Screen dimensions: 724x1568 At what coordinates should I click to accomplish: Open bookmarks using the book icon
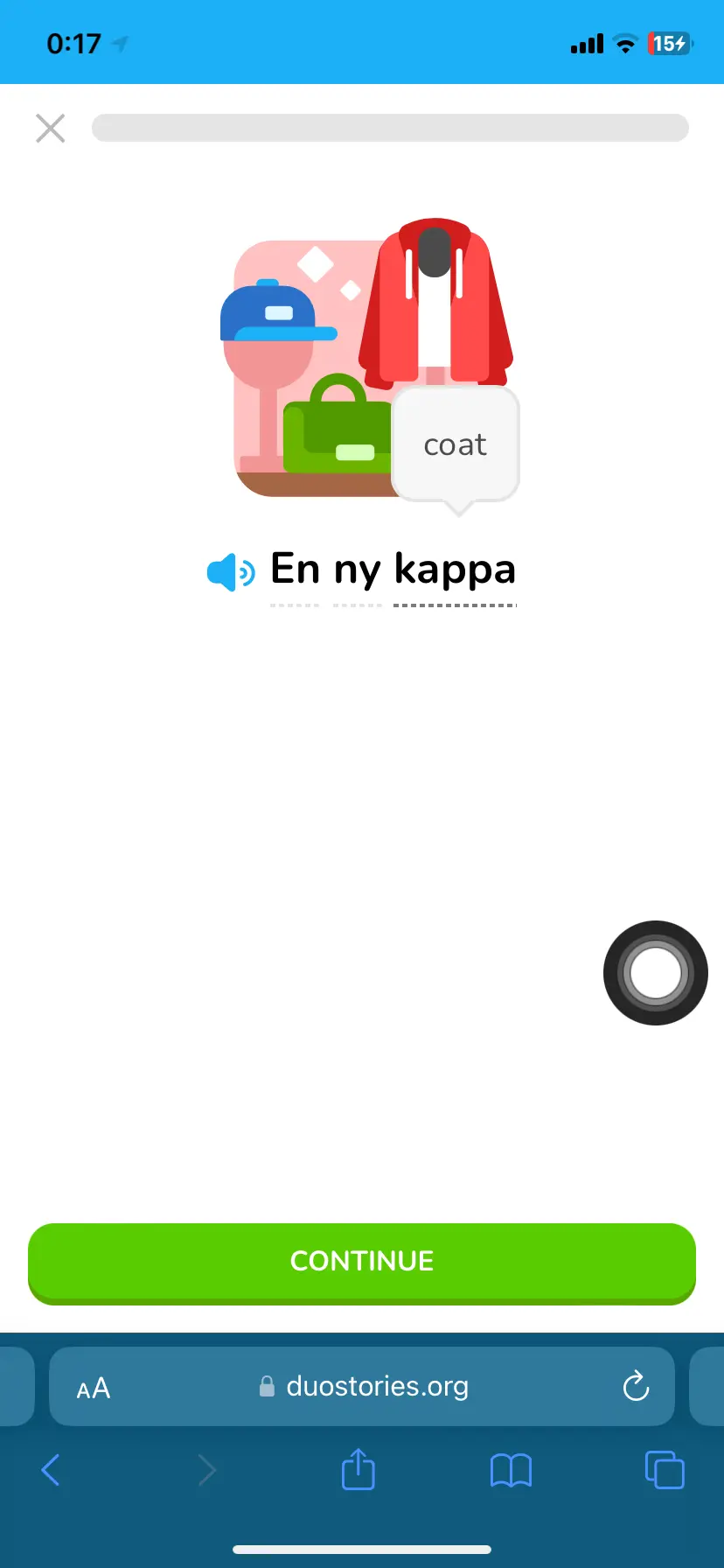511,1470
